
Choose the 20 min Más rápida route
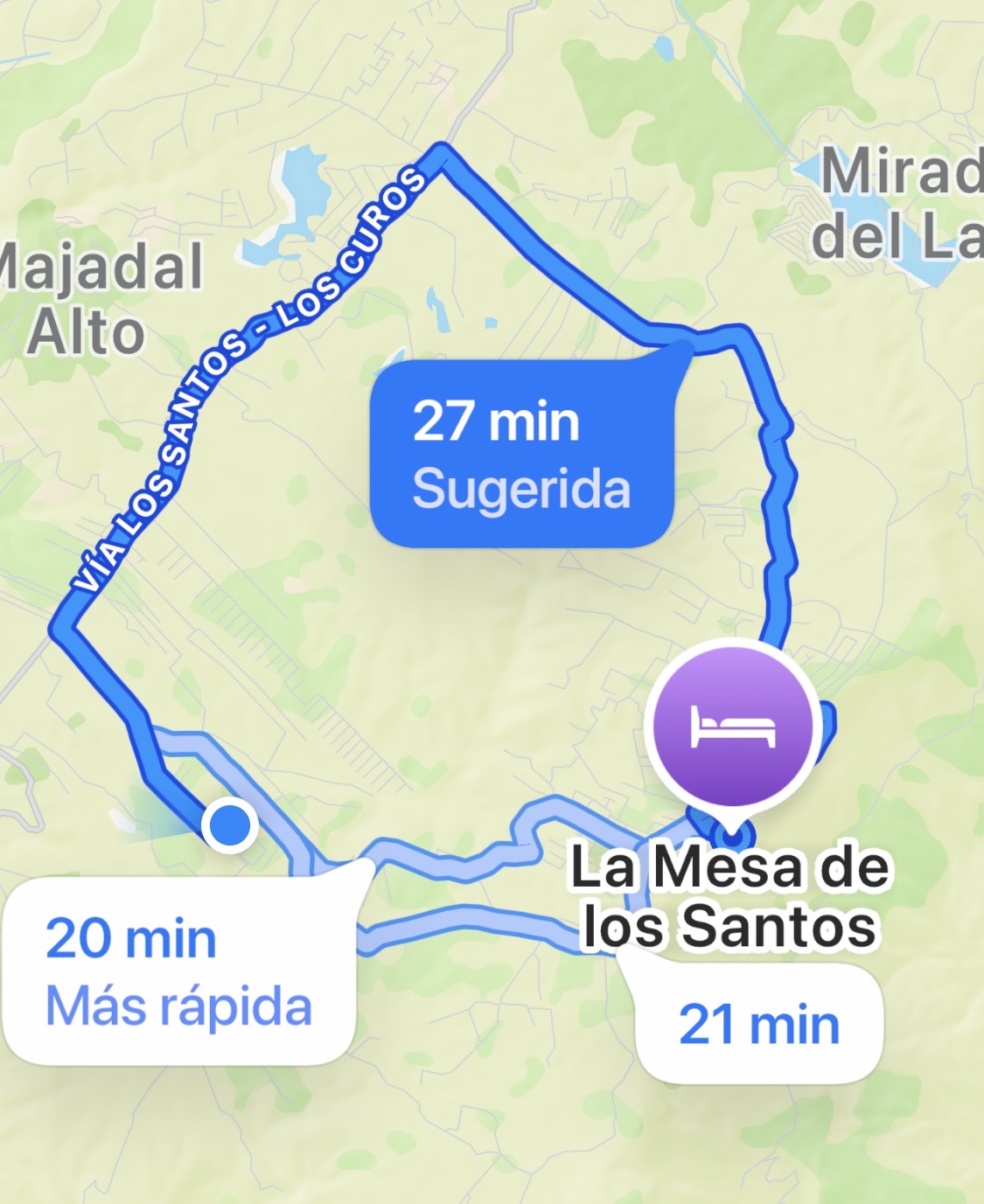pyautogui.click(x=178, y=971)
